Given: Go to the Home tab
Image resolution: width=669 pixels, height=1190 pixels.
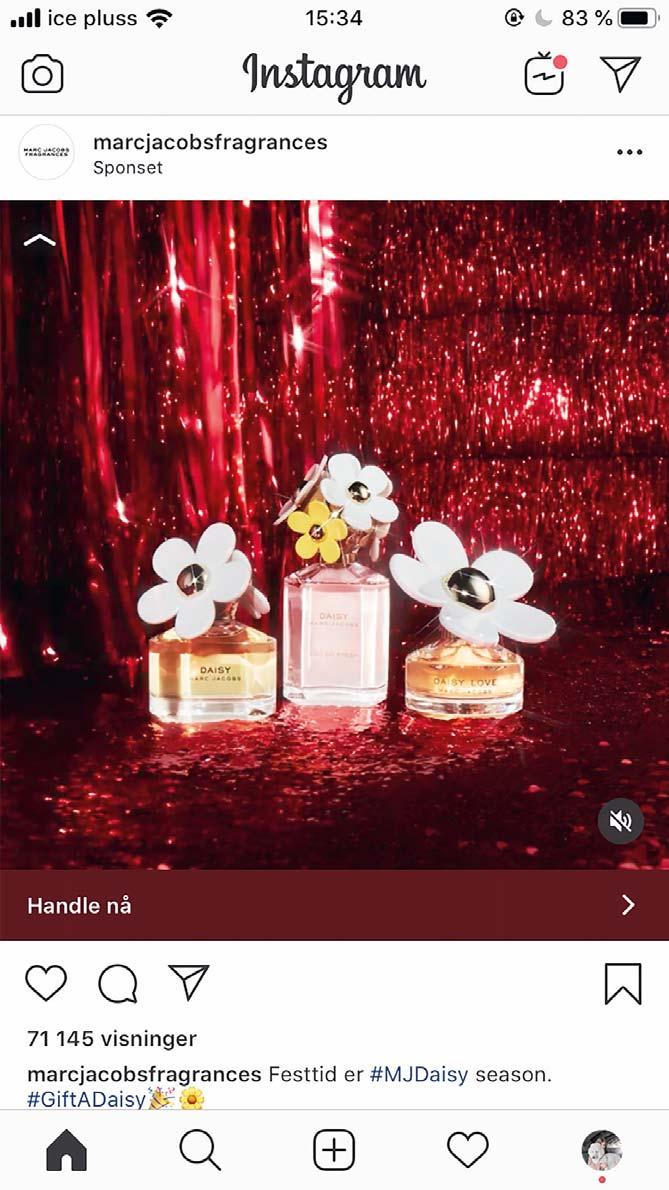Looking at the screenshot, I should click(x=67, y=1151).
